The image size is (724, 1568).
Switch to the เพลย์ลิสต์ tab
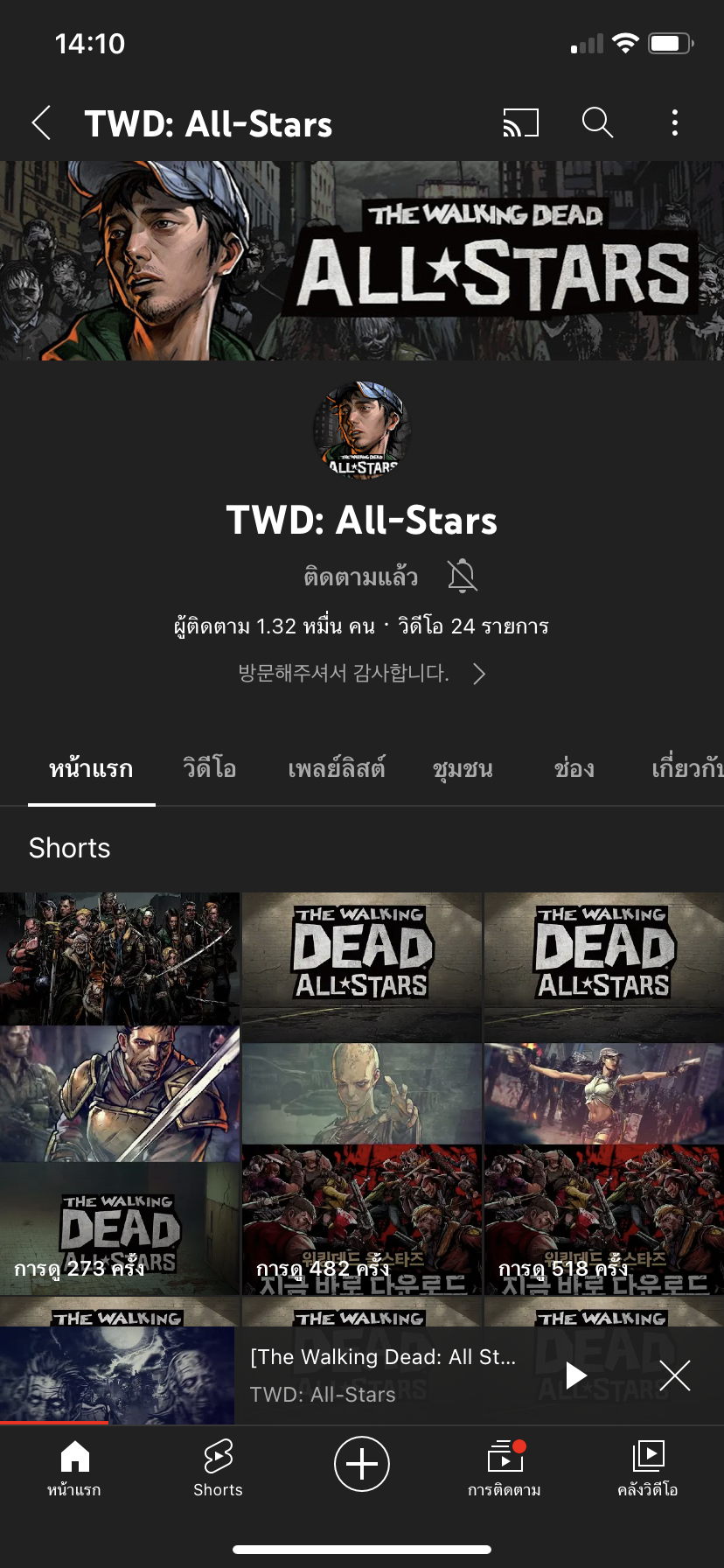pyautogui.click(x=336, y=769)
